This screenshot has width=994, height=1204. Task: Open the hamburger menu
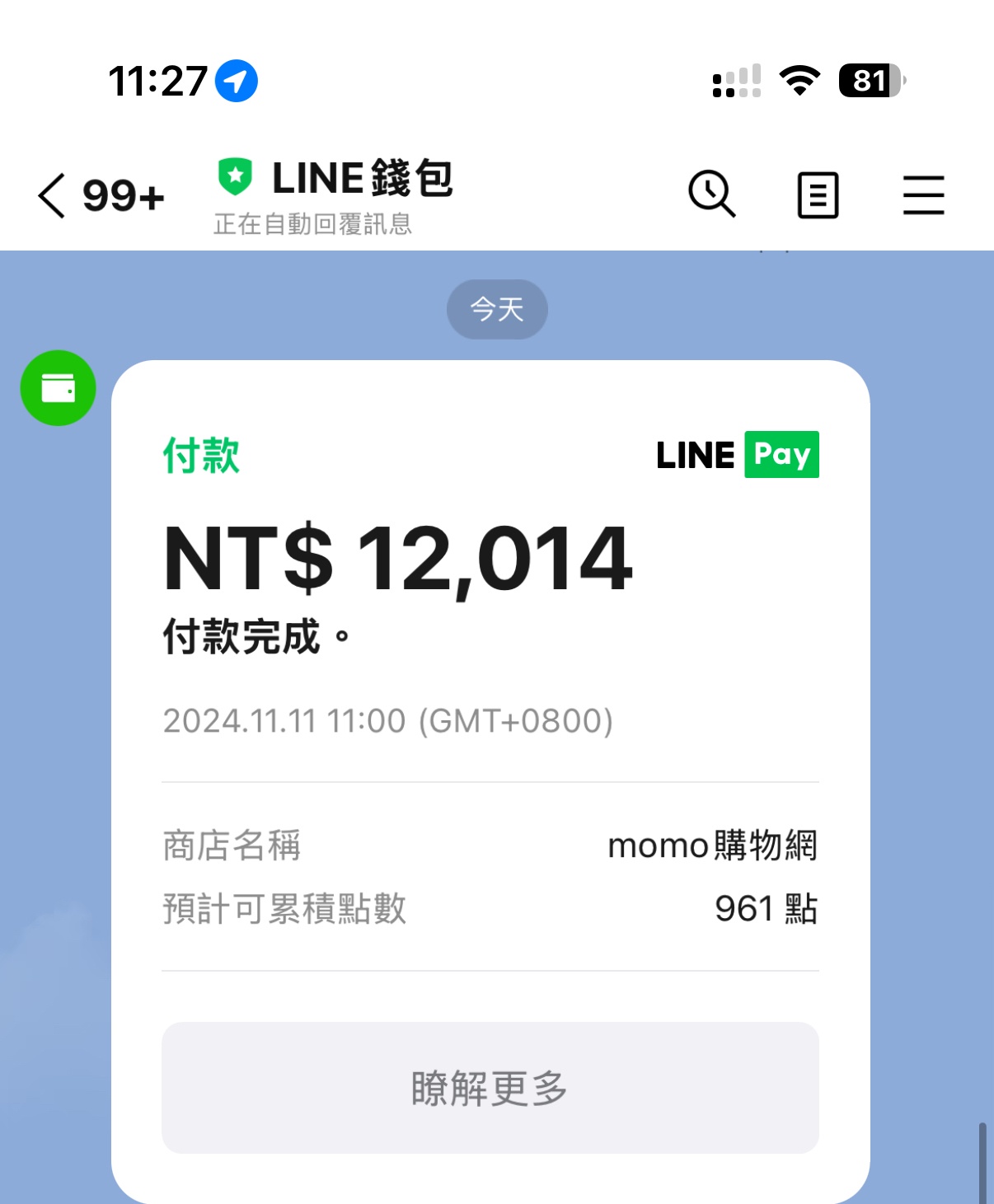click(x=923, y=195)
